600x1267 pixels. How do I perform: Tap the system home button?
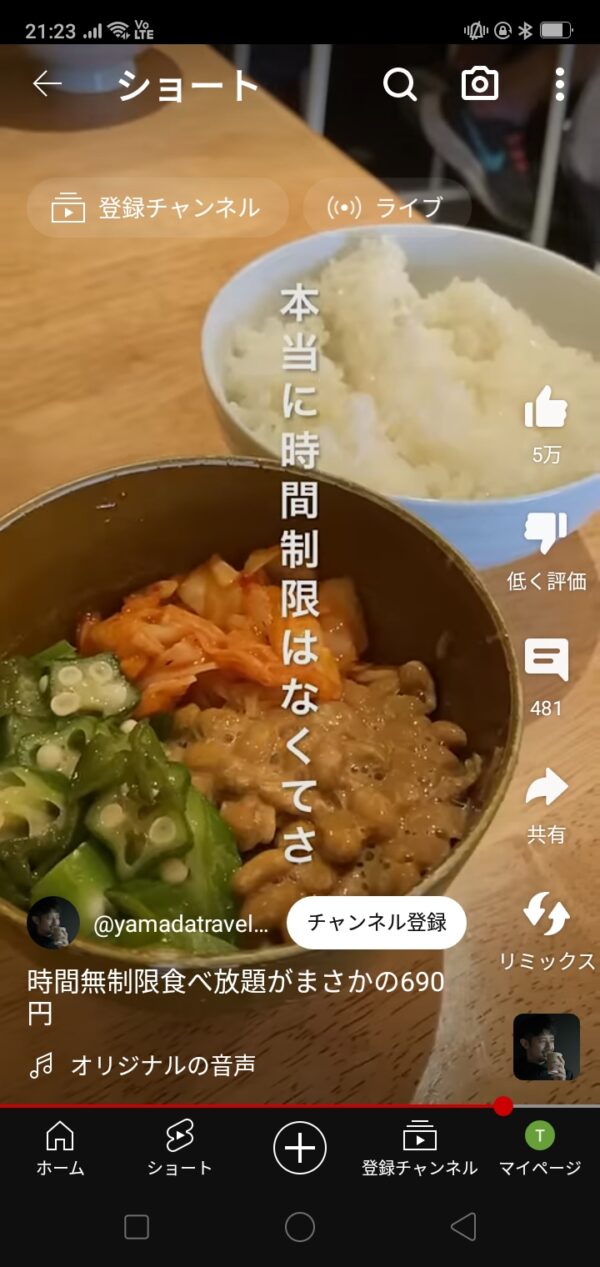coord(300,1227)
